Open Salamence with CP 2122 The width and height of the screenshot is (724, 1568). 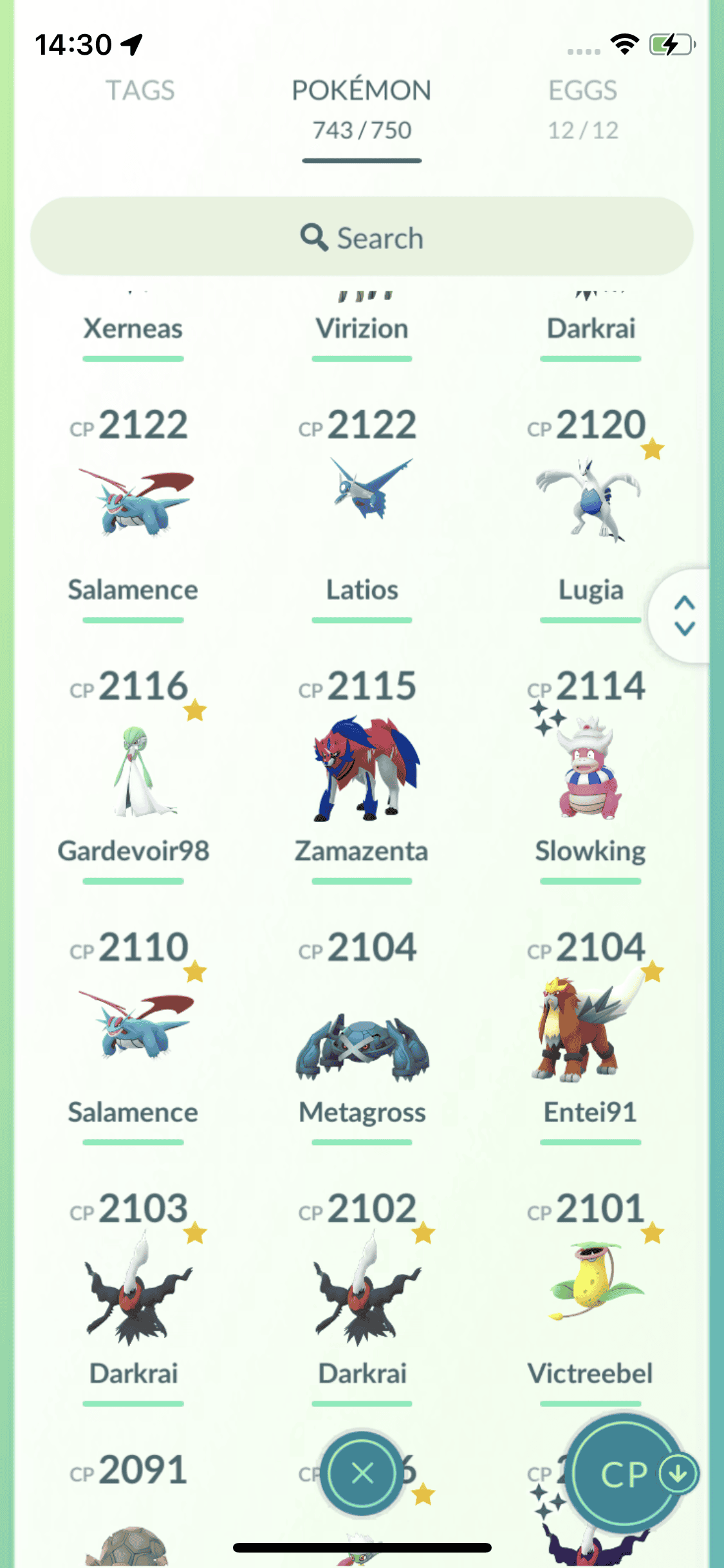(x=133, y=503)
